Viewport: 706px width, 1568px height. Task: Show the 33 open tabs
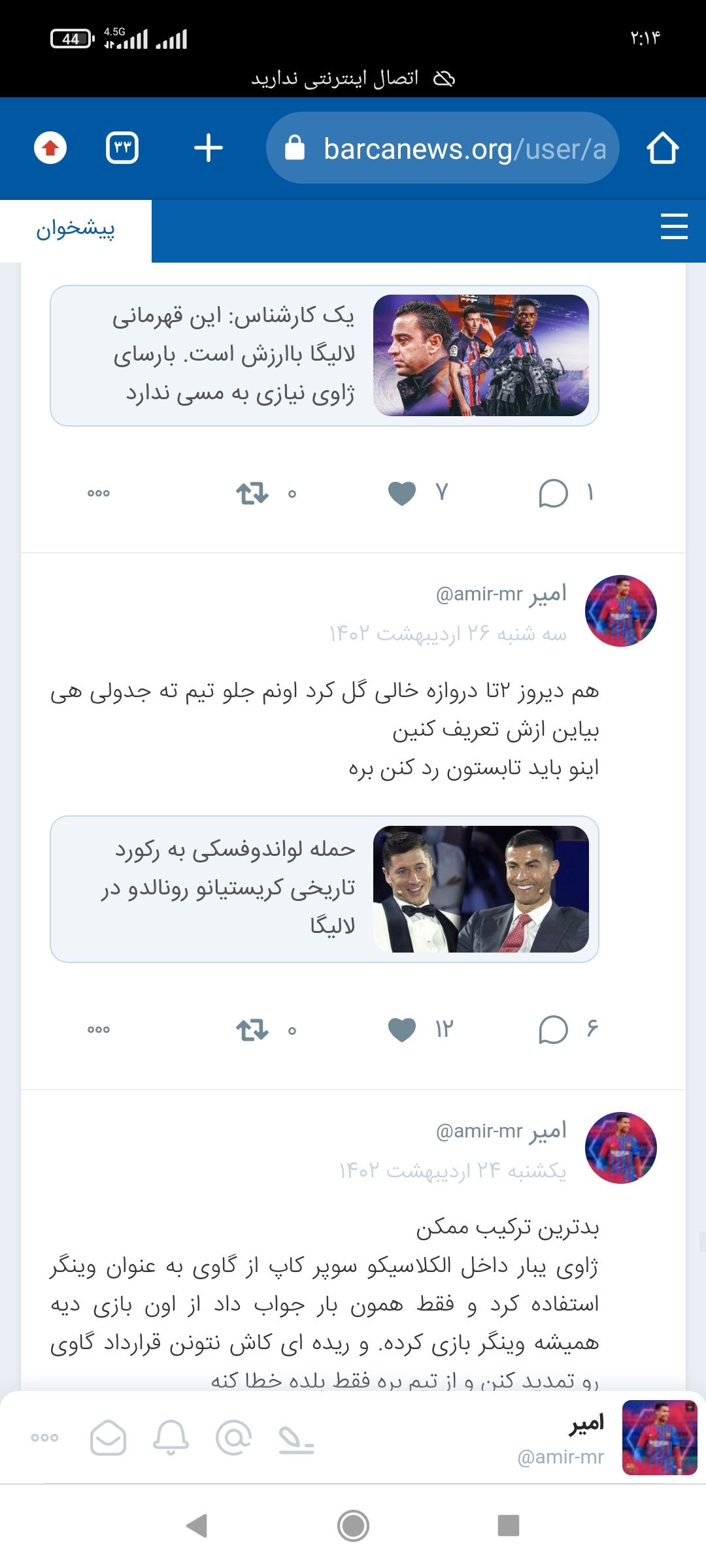(122, 148)
